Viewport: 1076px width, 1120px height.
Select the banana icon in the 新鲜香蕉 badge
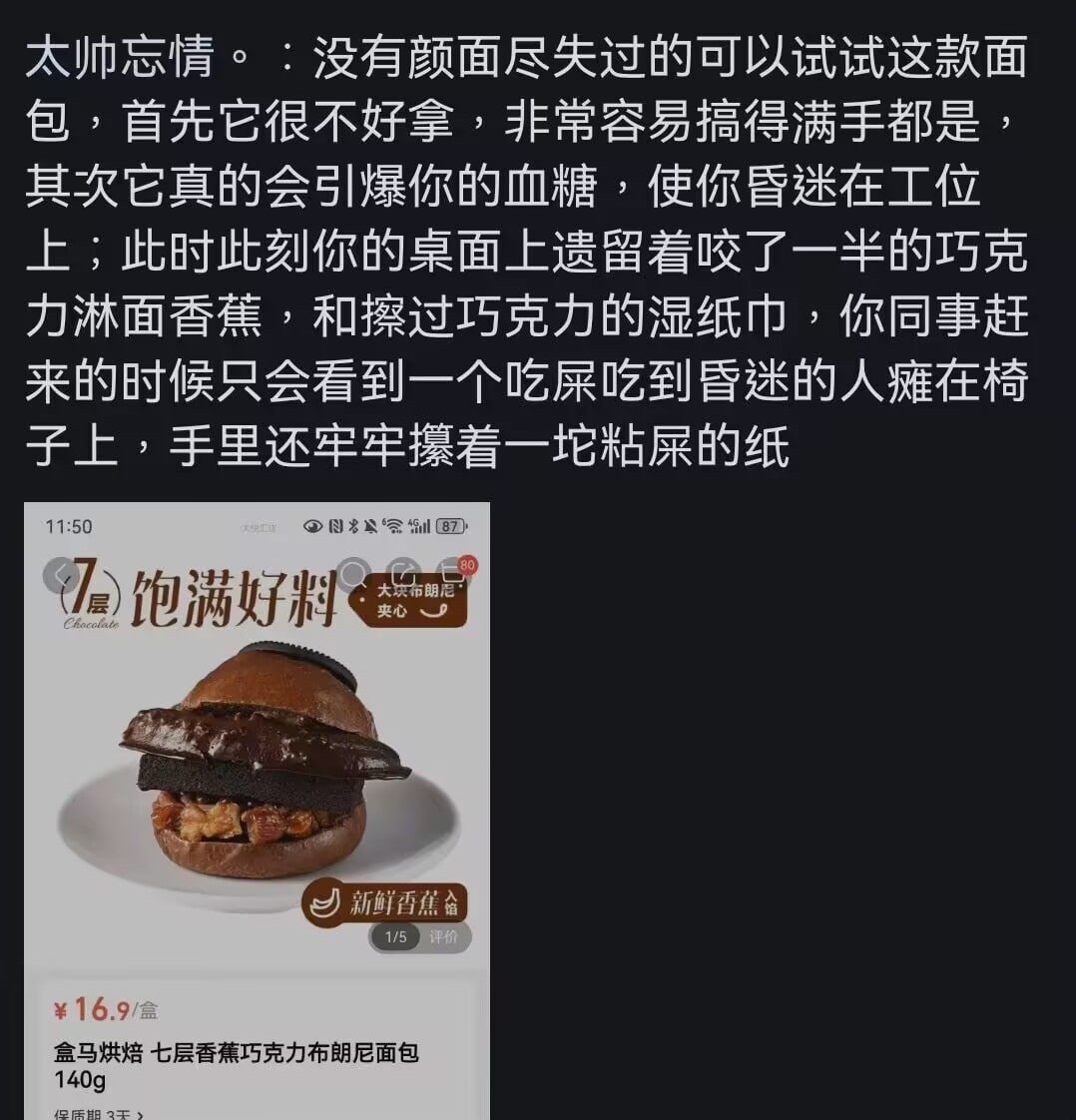[328, 903]
